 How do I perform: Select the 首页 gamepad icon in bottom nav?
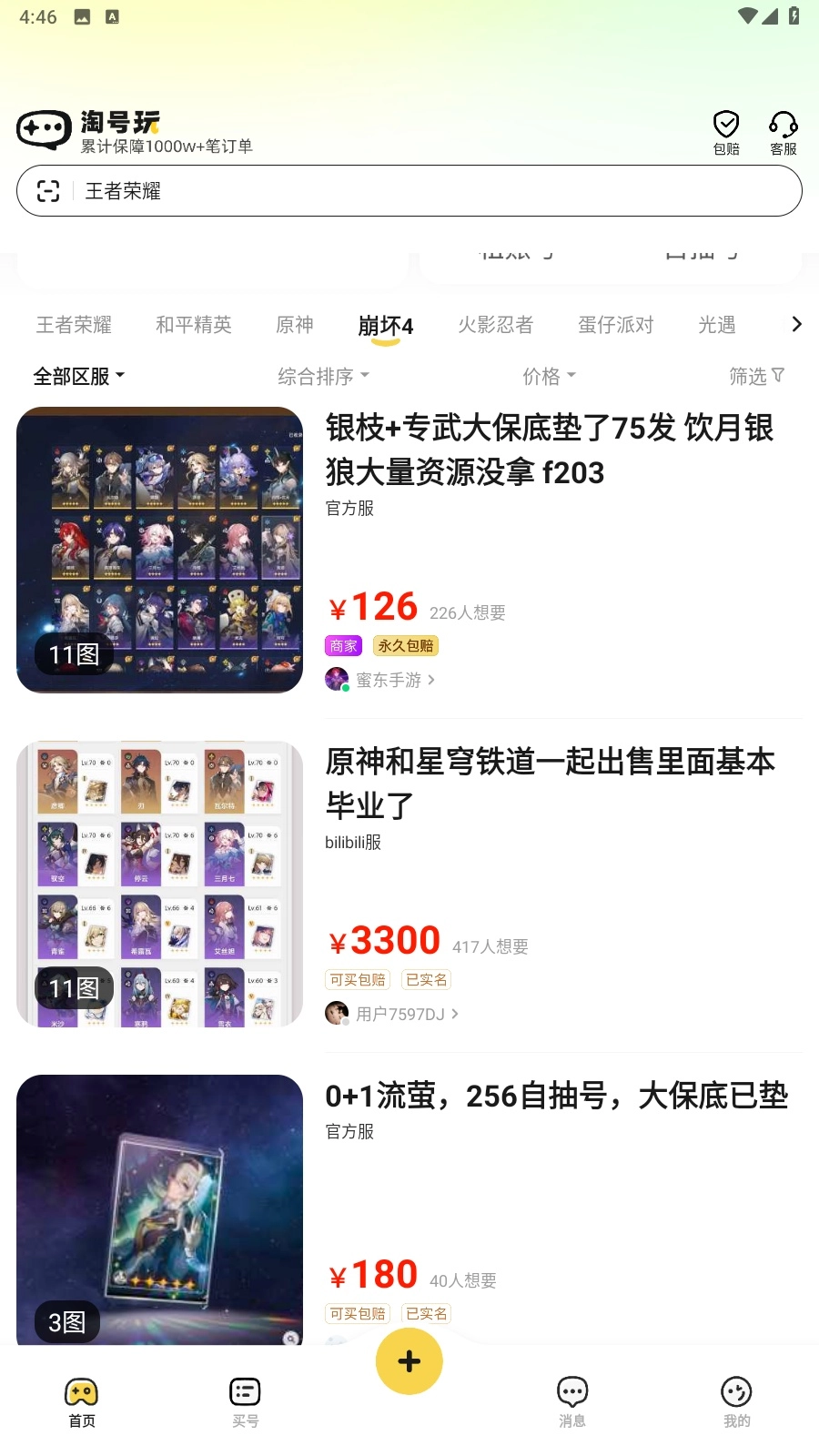click(82, 1391)
